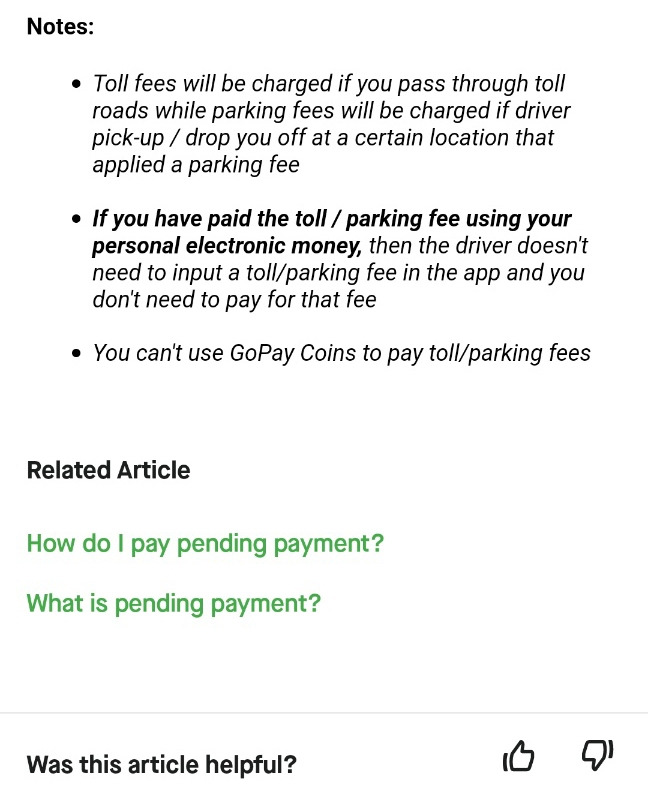Rate the article unhelpful with thumbs down

(598, 756)
